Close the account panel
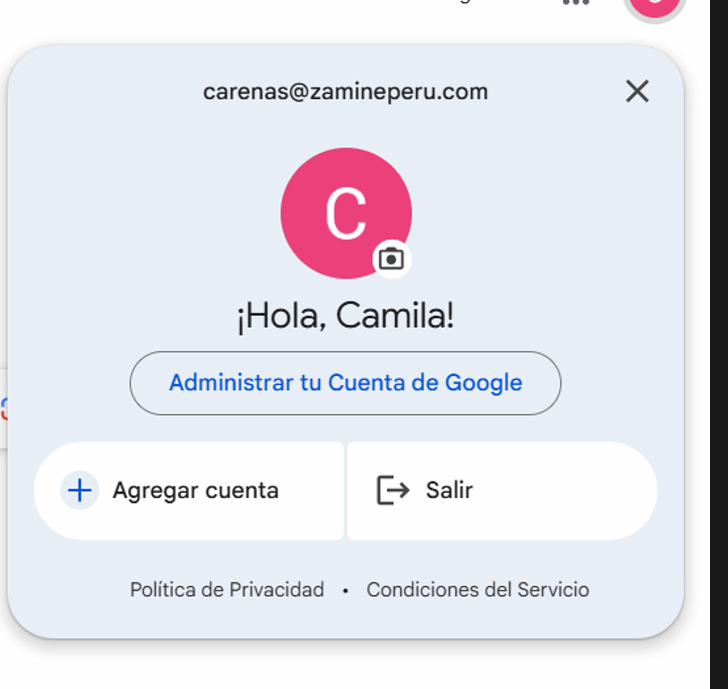Image resolution: width=728 pixels, height=689 pixels. (x=637, y=92)
